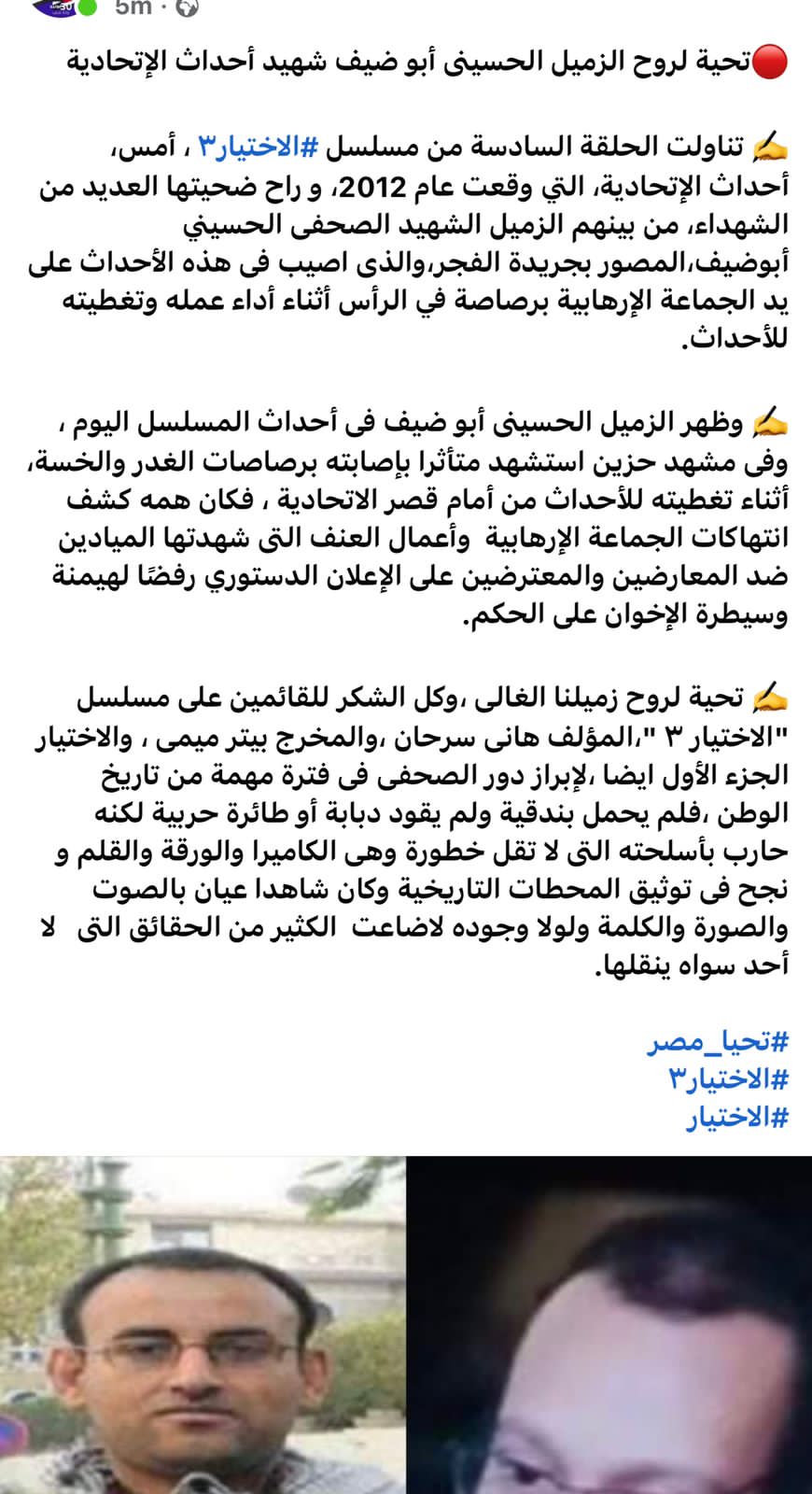Open the blurry close-up photo on the right
Image resolution: width=812 pixels, height=1494 pixels.
coord(609,1326)
